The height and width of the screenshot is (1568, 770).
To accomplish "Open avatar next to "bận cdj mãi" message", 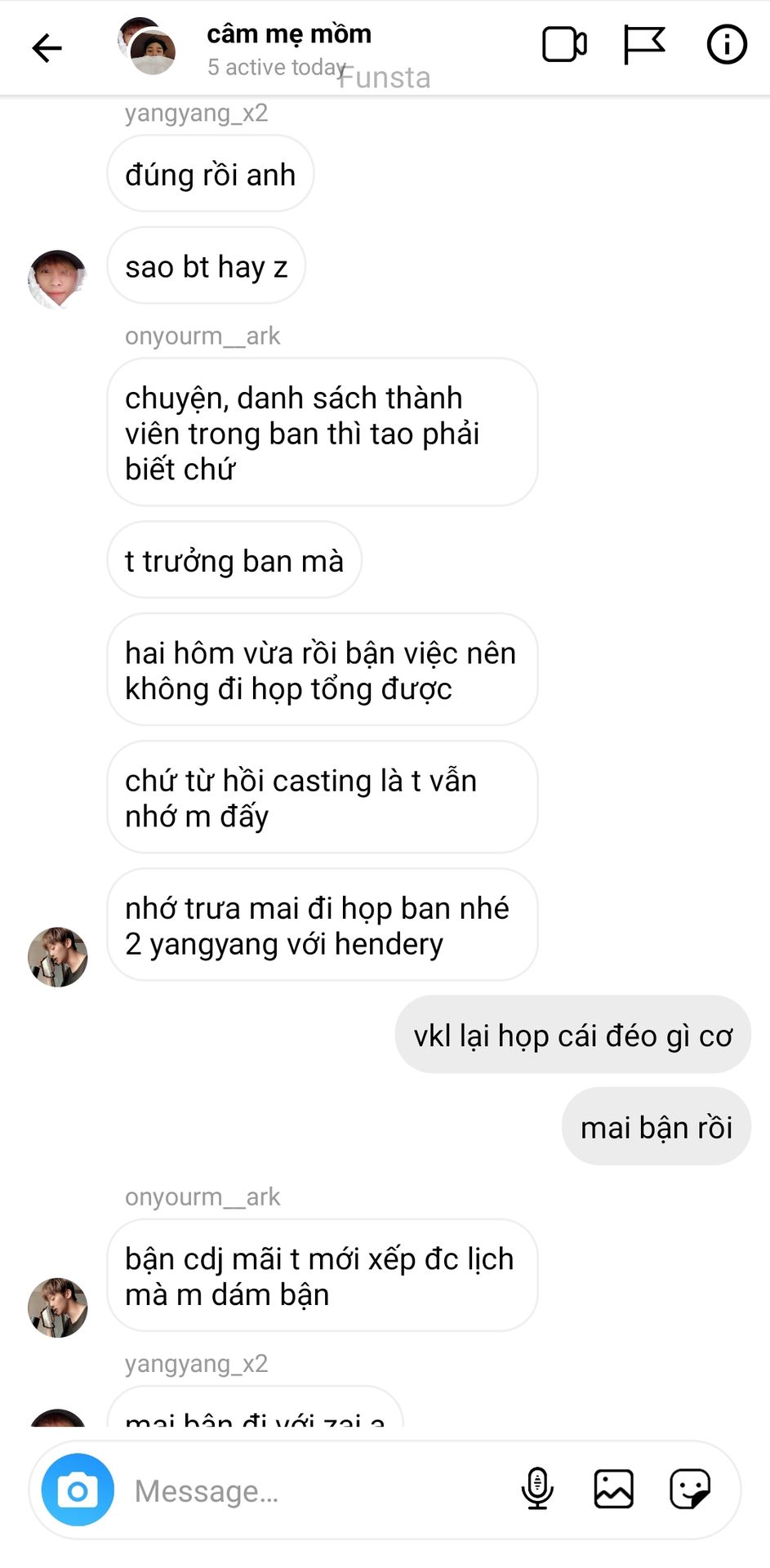I will click(x=57, y=1307).
